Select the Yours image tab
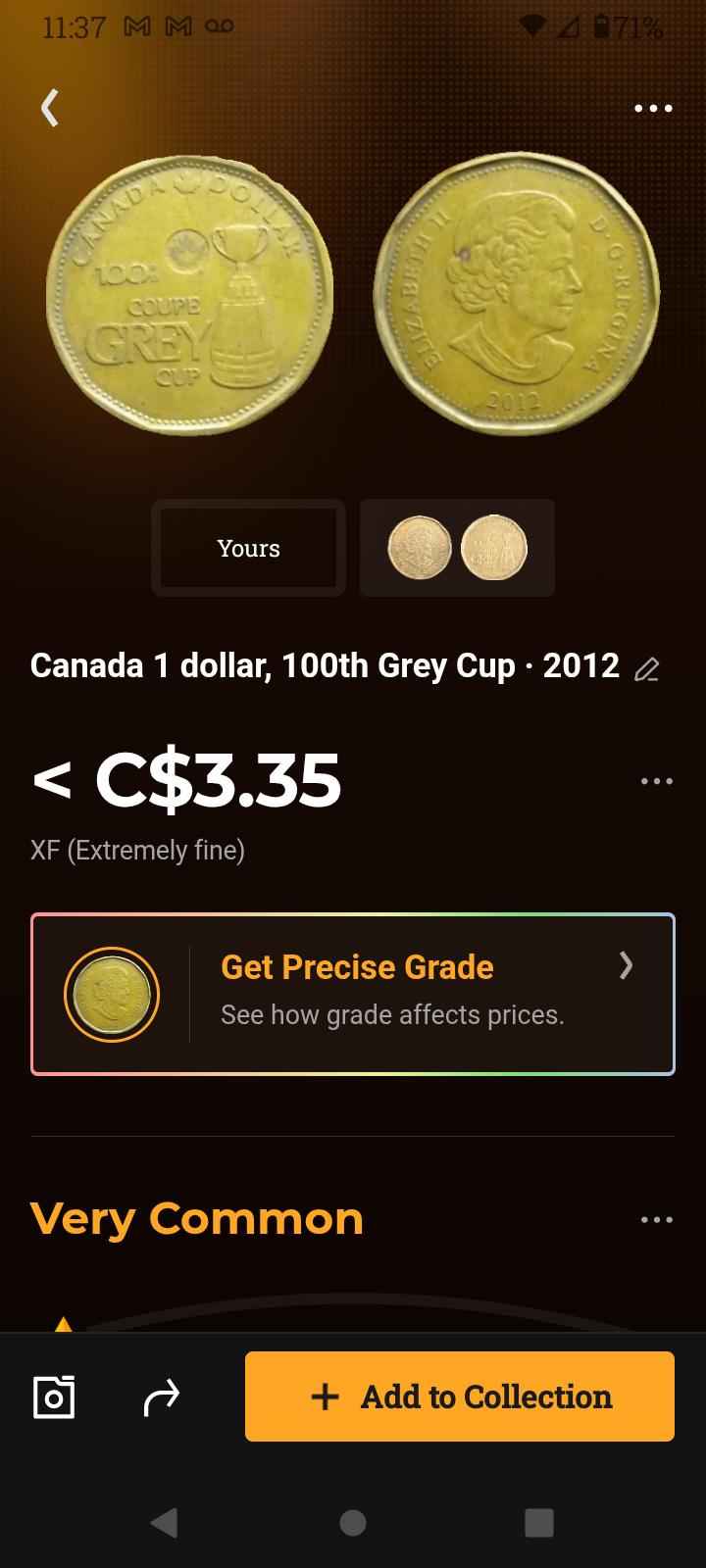 248,548
